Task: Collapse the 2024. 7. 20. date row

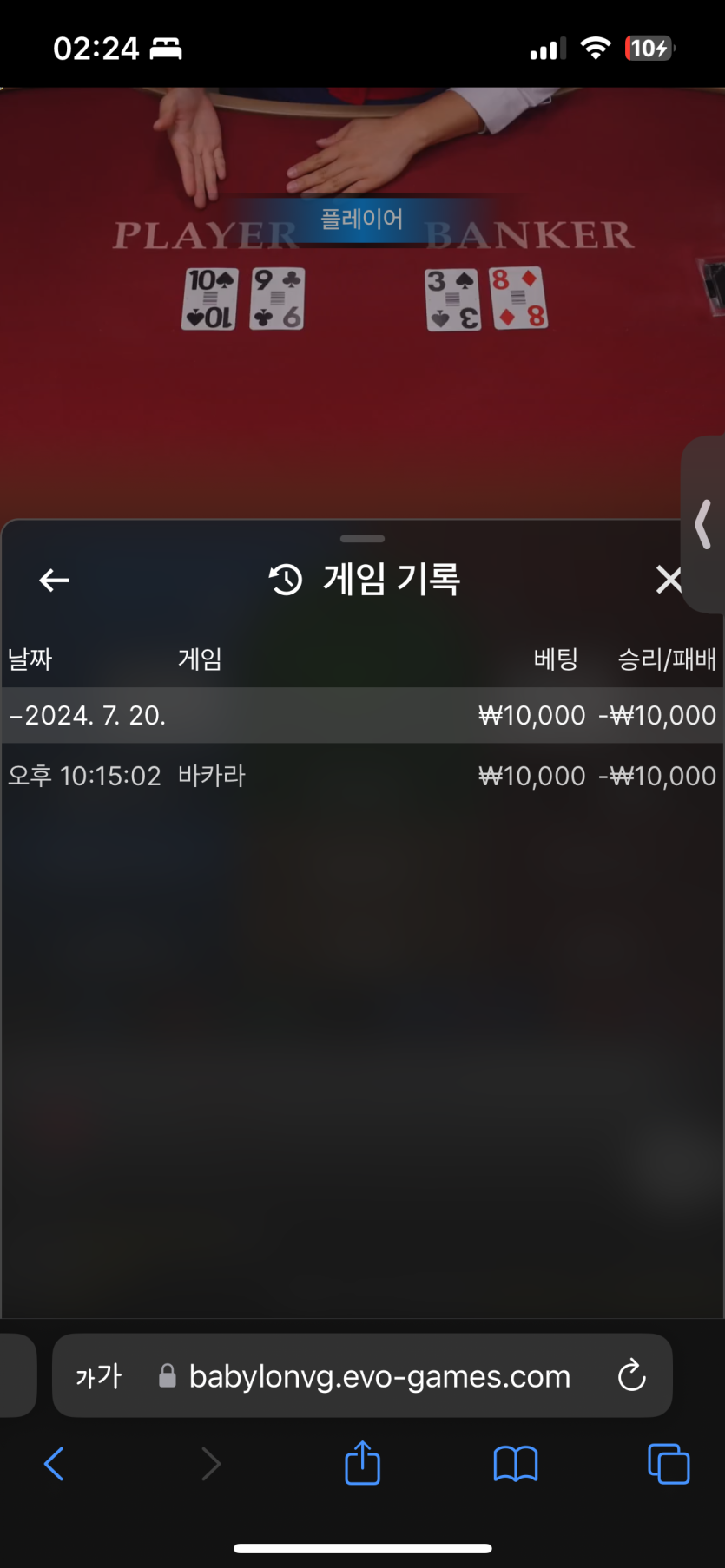Action: point(87,715)
